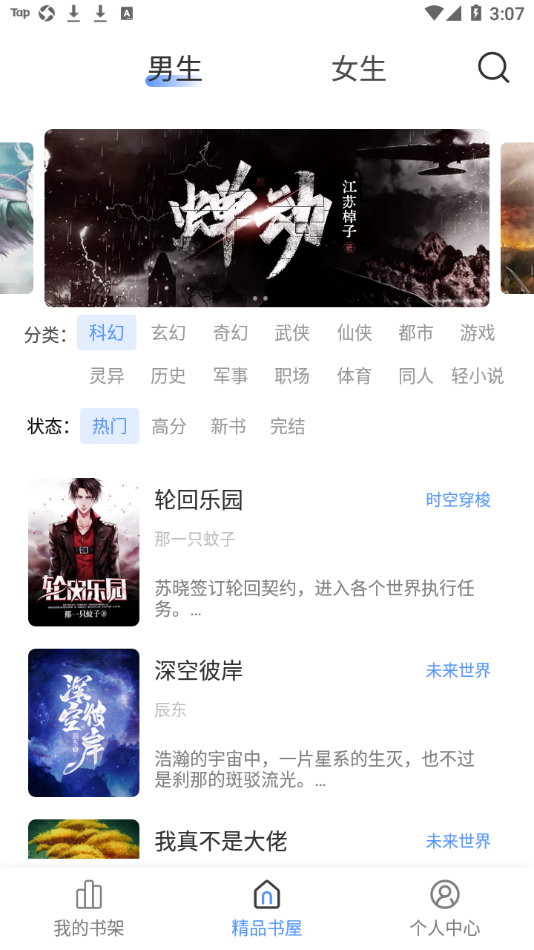534x950 pixels.
Task: Open the book 我真不是大佬
Action: [x=259, y=841]
